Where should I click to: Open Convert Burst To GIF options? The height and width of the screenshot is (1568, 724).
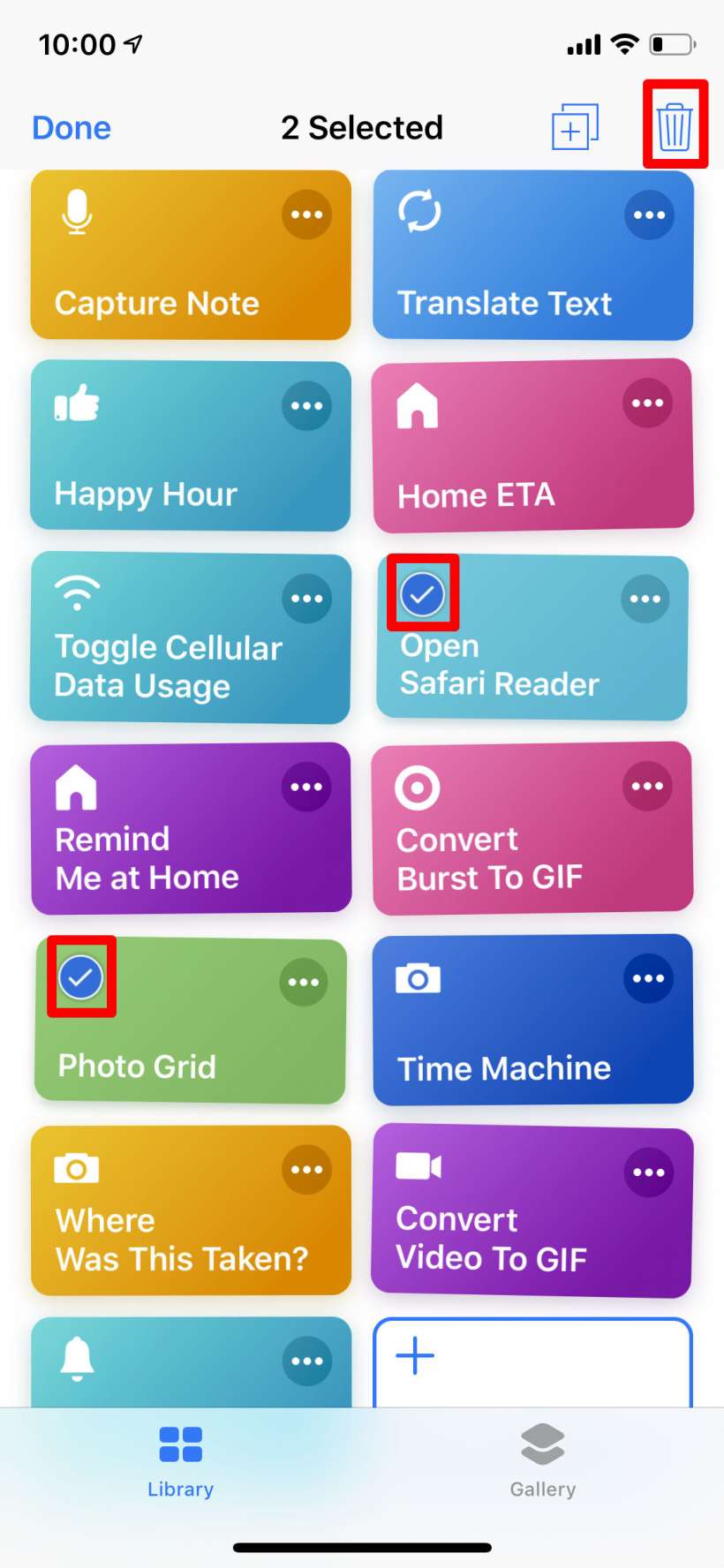[647, 786]
